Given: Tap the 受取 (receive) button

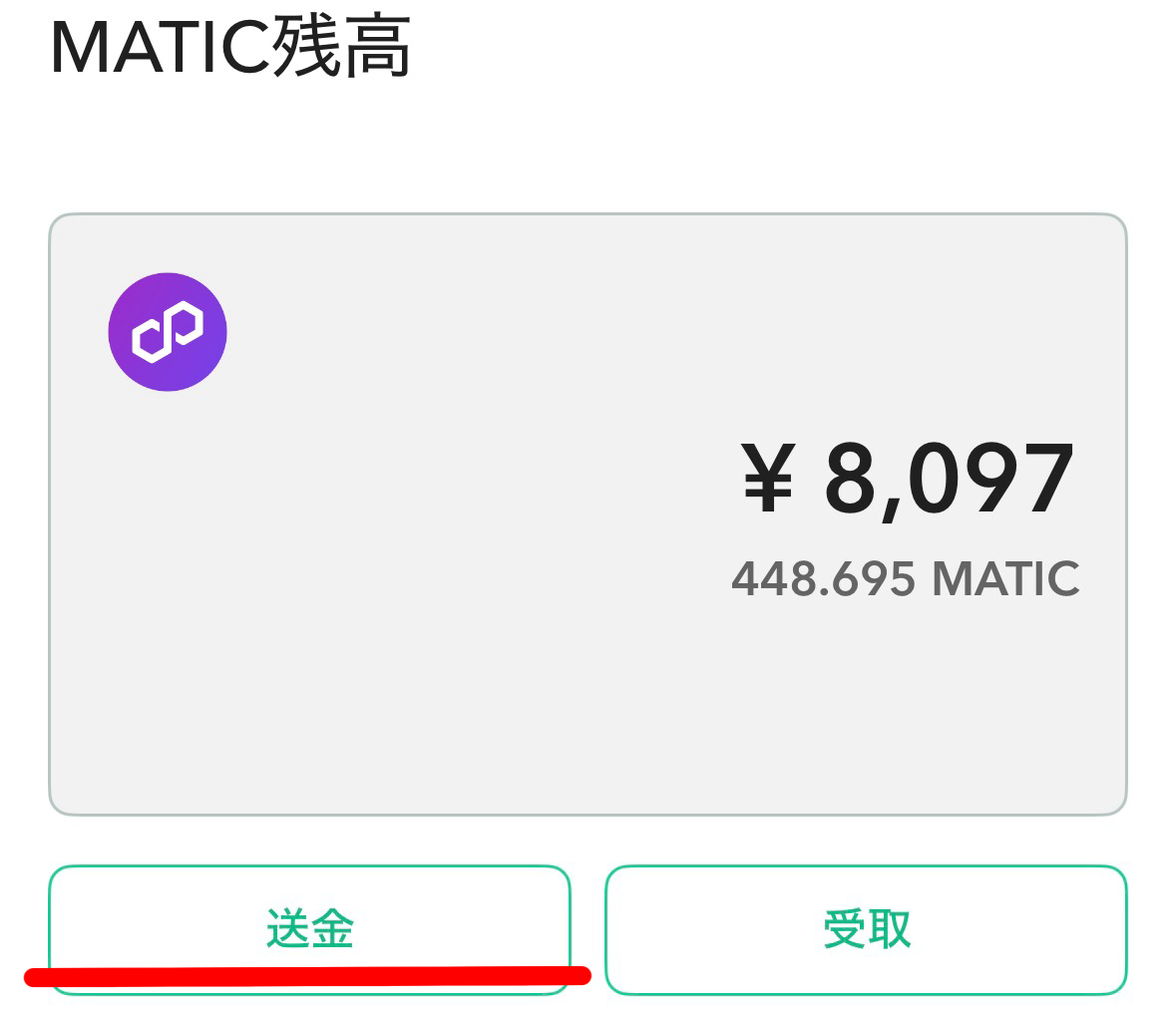Looking at the screenshot, I should tap(866, 929).
